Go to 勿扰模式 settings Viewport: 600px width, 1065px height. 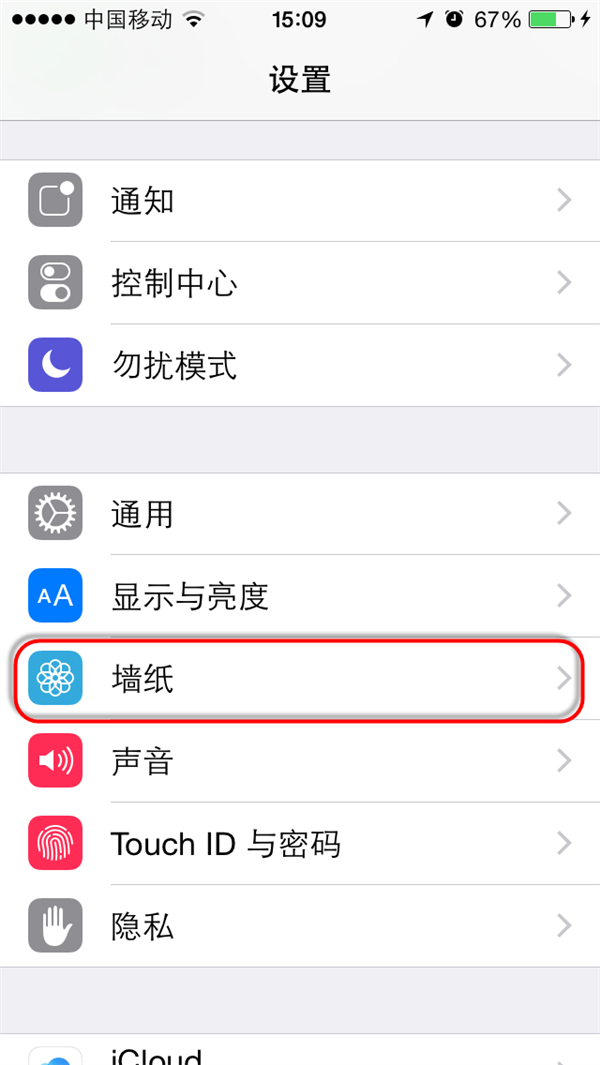click(300, 365)
